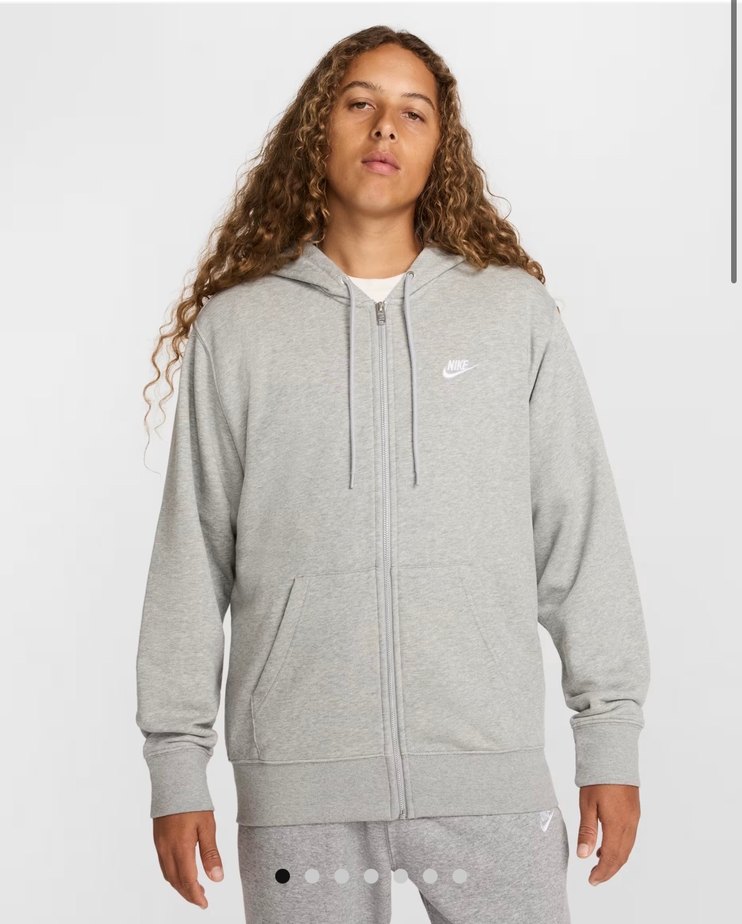742x924 pixels.
Task: Jump to the second photo via page dots
Action: click(312, 876)
